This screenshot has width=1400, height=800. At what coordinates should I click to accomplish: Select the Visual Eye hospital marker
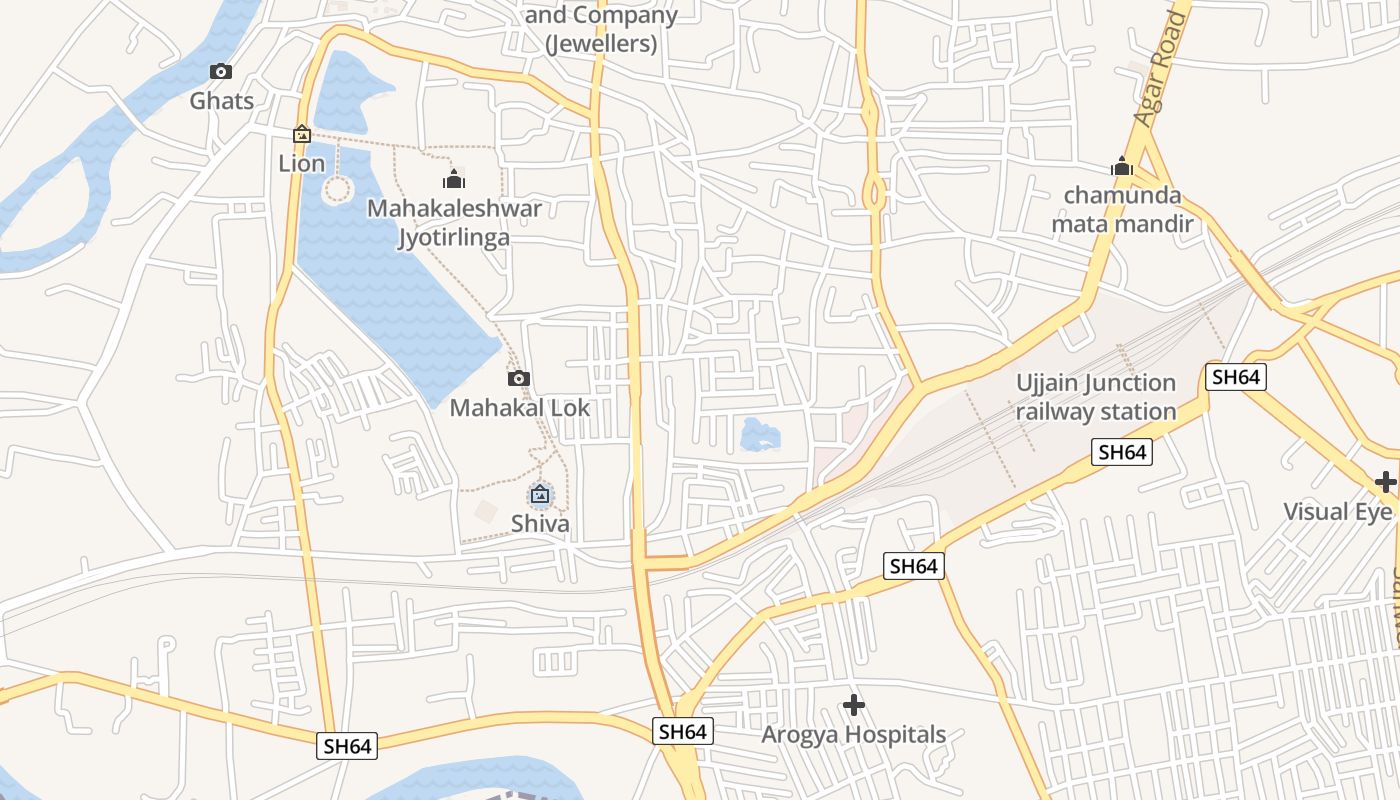[1385, 482]
